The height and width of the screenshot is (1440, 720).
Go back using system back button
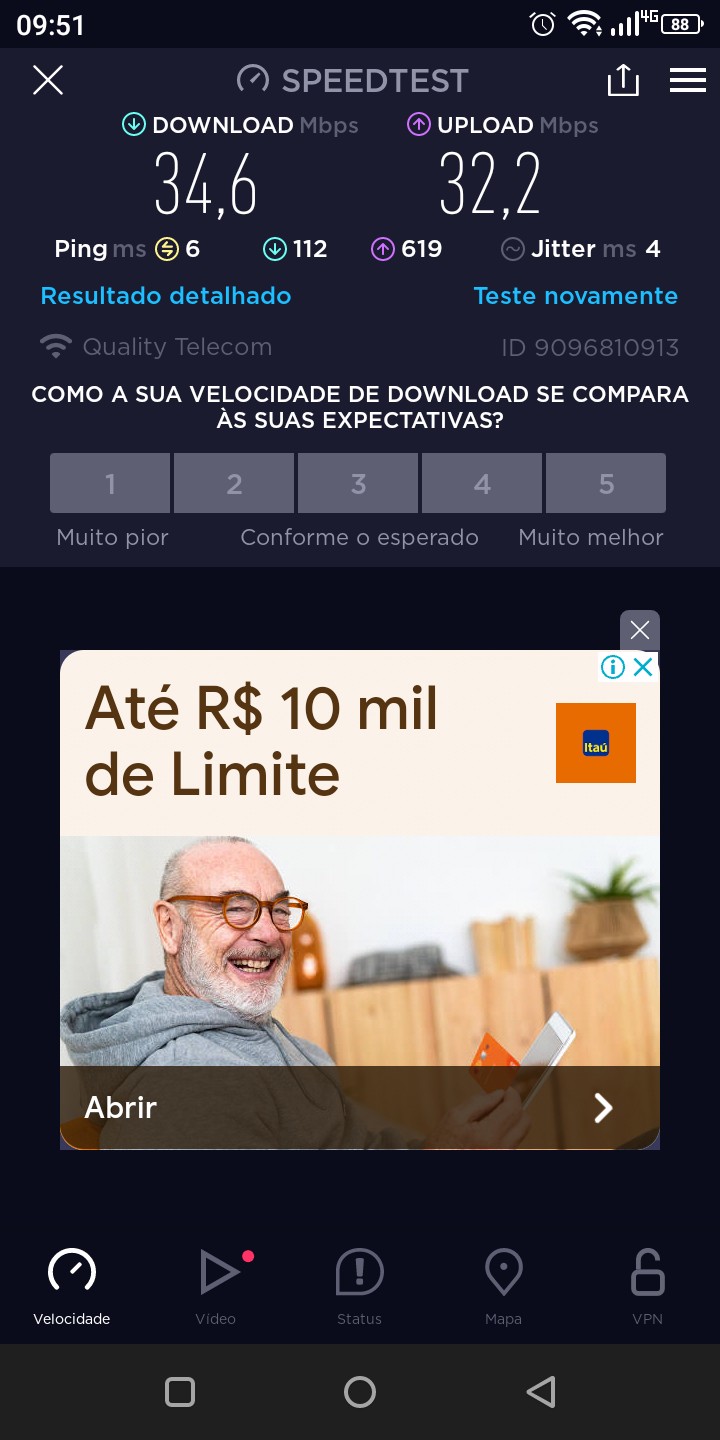pos(540,1392)
